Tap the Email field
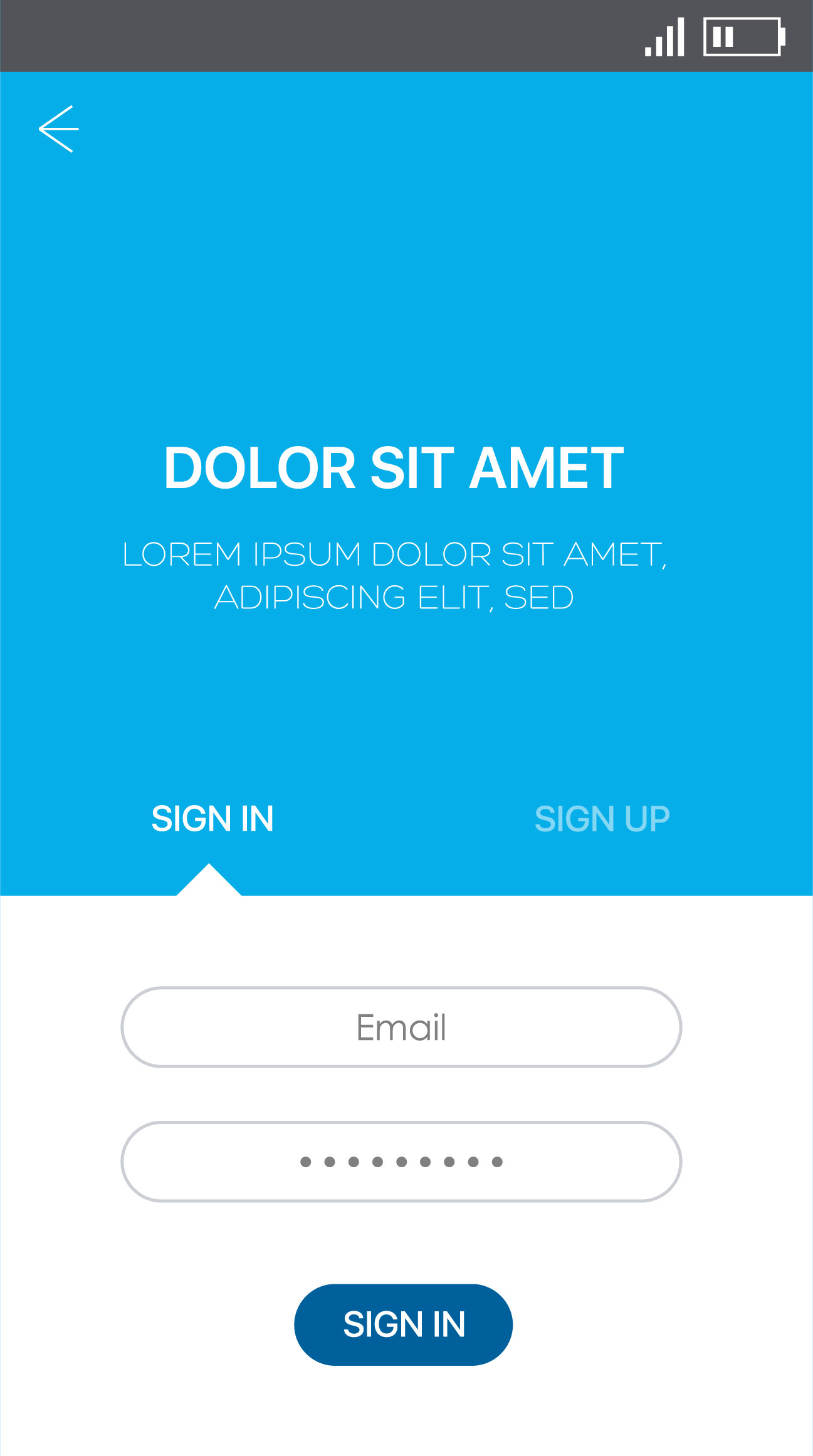 [401, 1027]
